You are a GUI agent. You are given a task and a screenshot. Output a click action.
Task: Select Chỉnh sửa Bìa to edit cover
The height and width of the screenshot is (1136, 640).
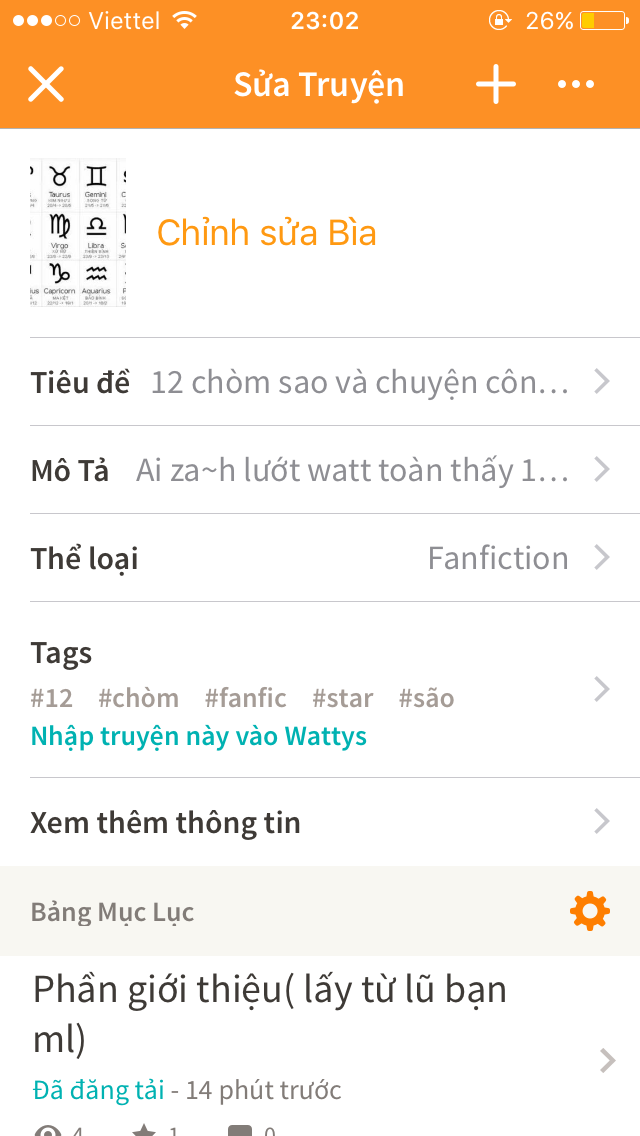pos(267,233)
